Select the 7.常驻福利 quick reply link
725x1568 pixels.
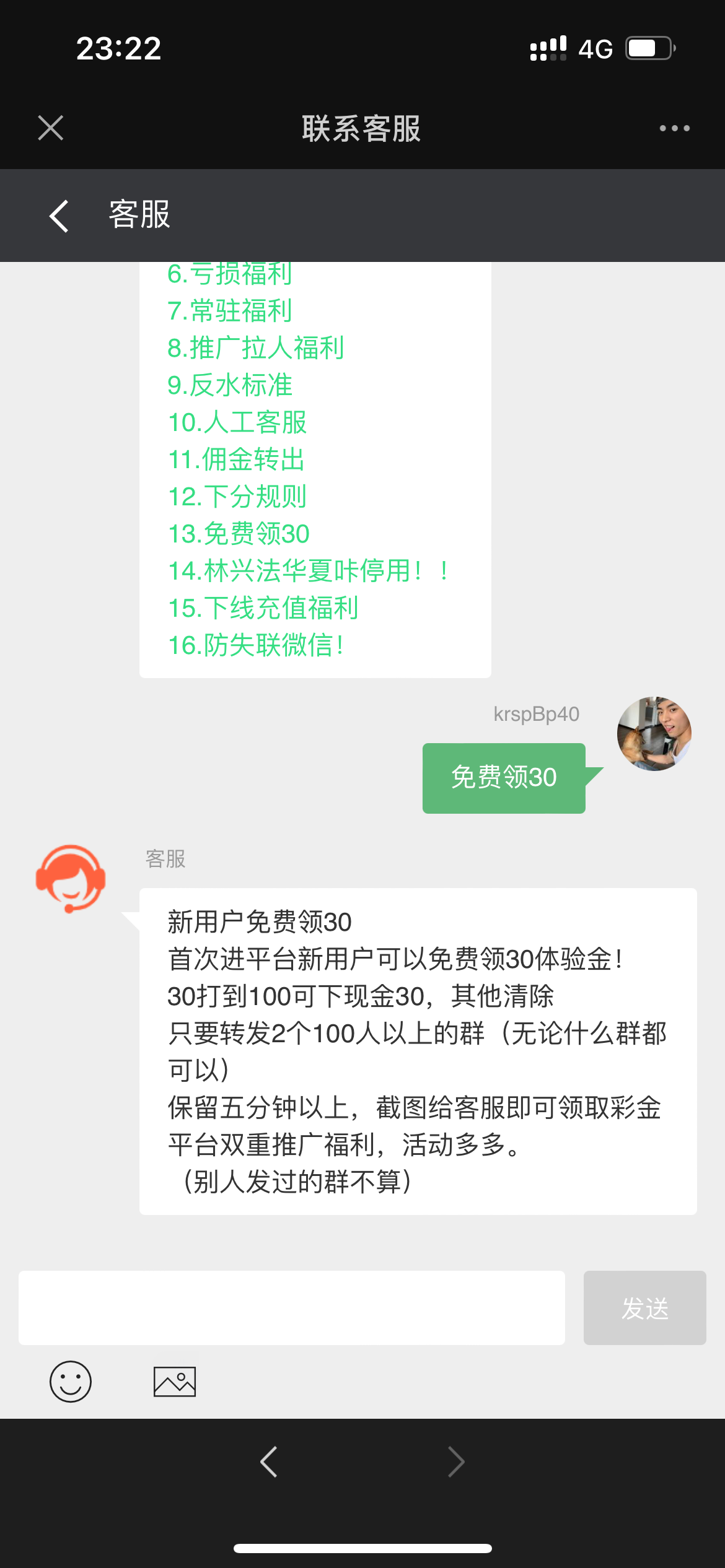[229, 310]
